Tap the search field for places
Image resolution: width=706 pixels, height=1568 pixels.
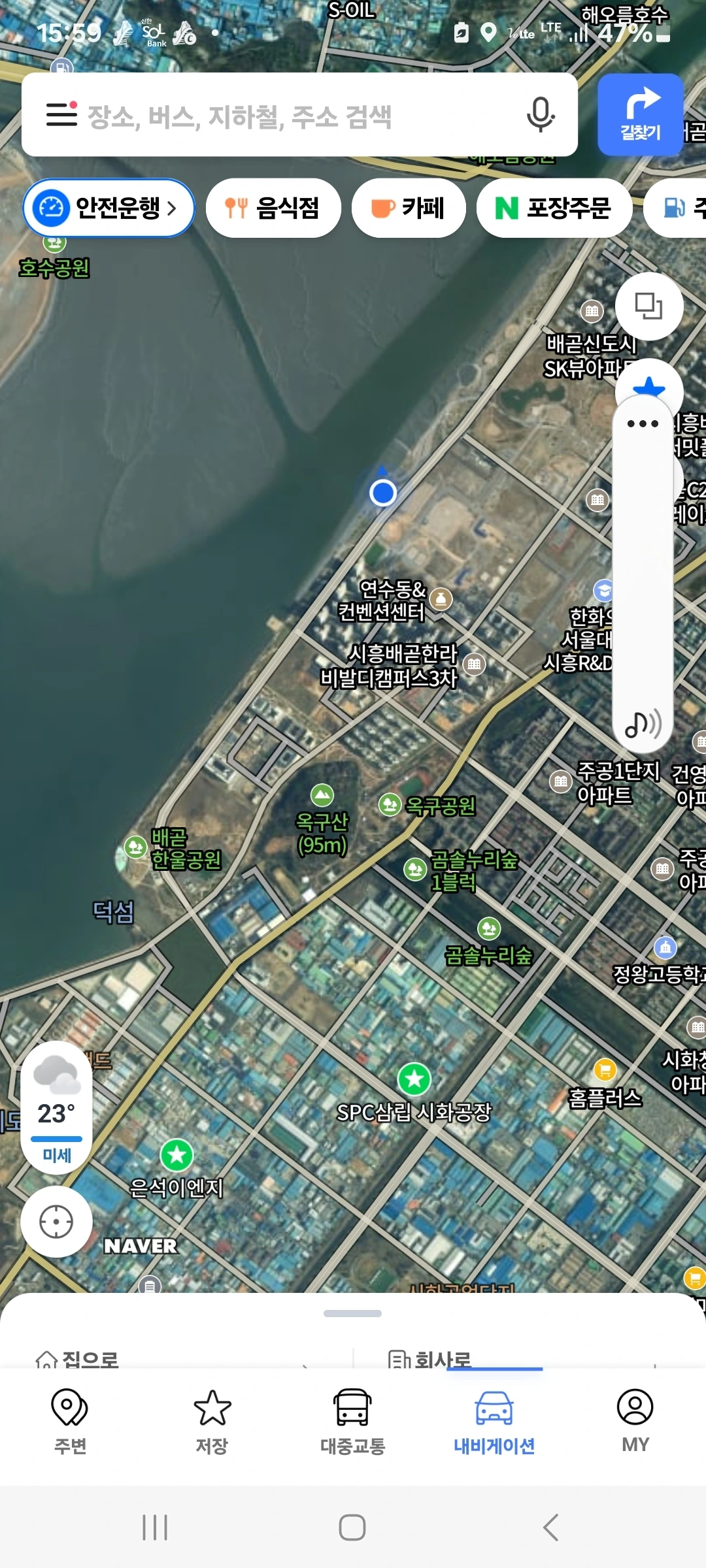294,116
